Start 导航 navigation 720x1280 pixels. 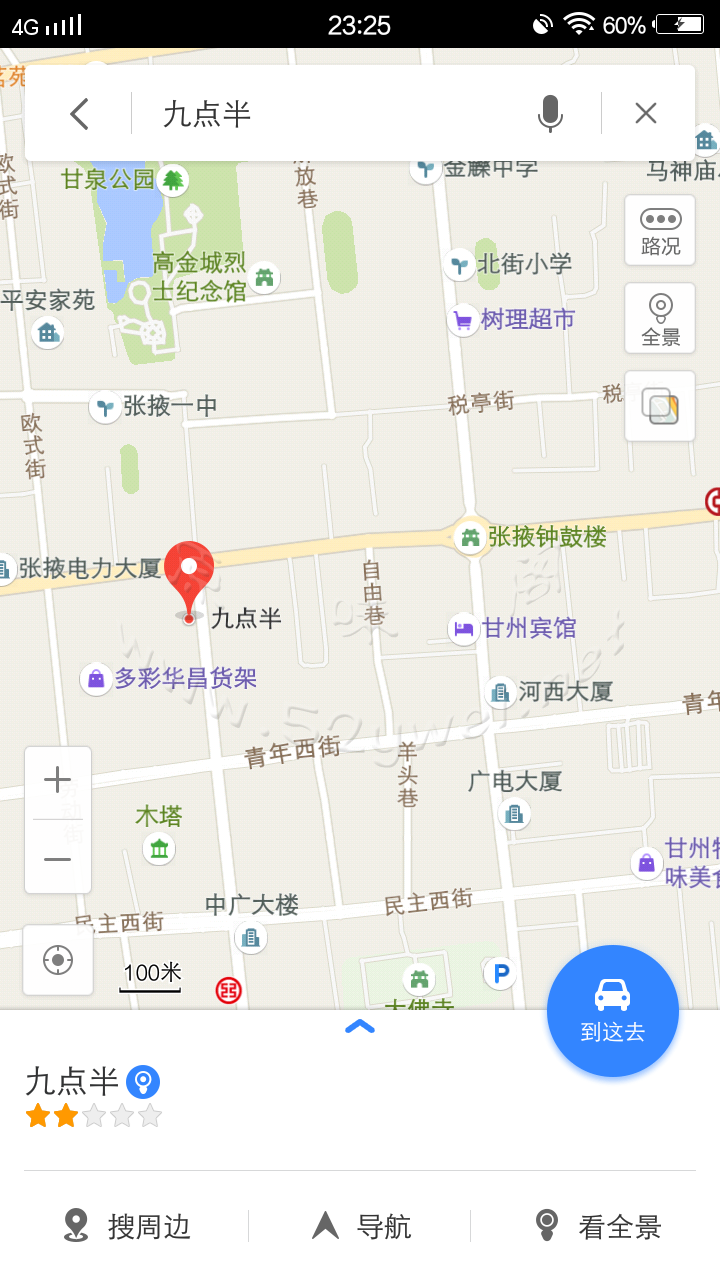point(362,1226)
